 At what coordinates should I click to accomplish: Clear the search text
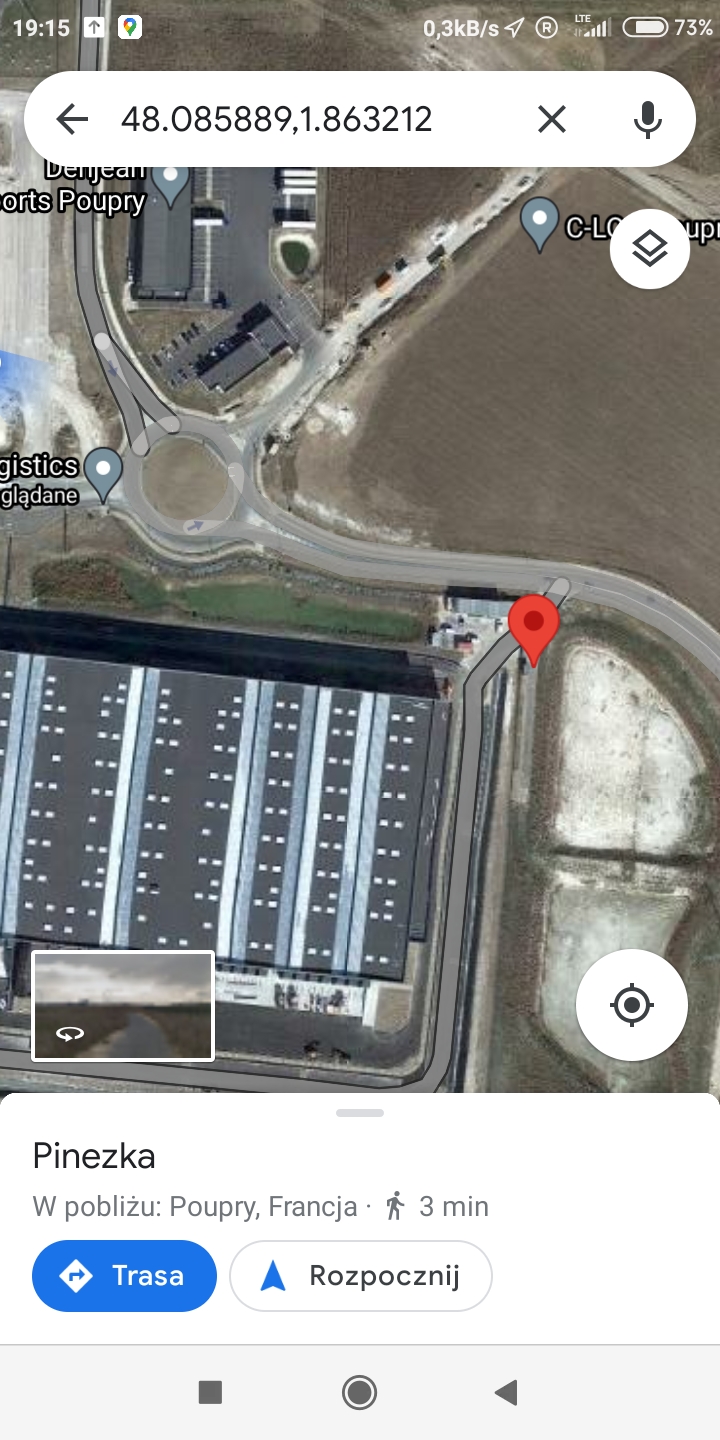click(551, 120)
